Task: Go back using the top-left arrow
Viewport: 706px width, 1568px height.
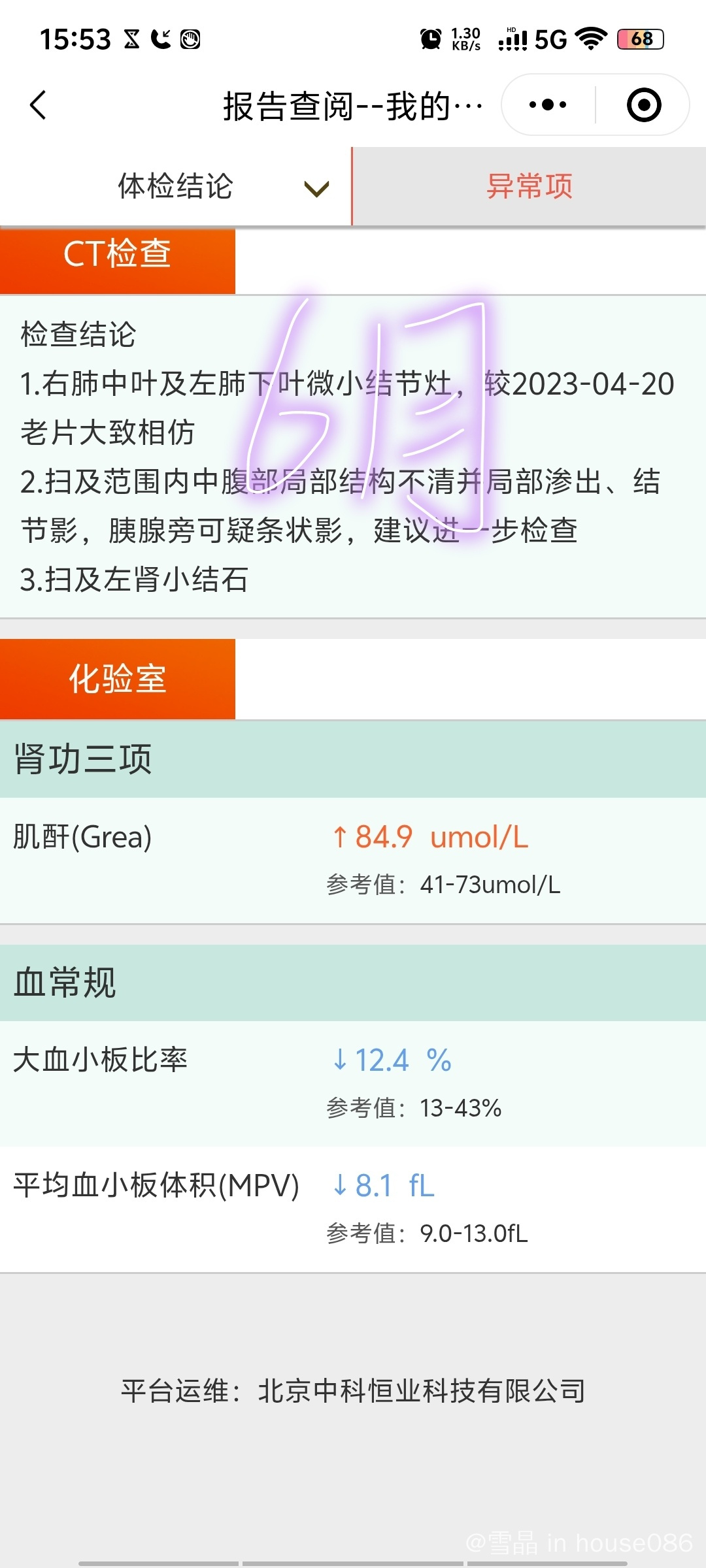Action: 38,105
